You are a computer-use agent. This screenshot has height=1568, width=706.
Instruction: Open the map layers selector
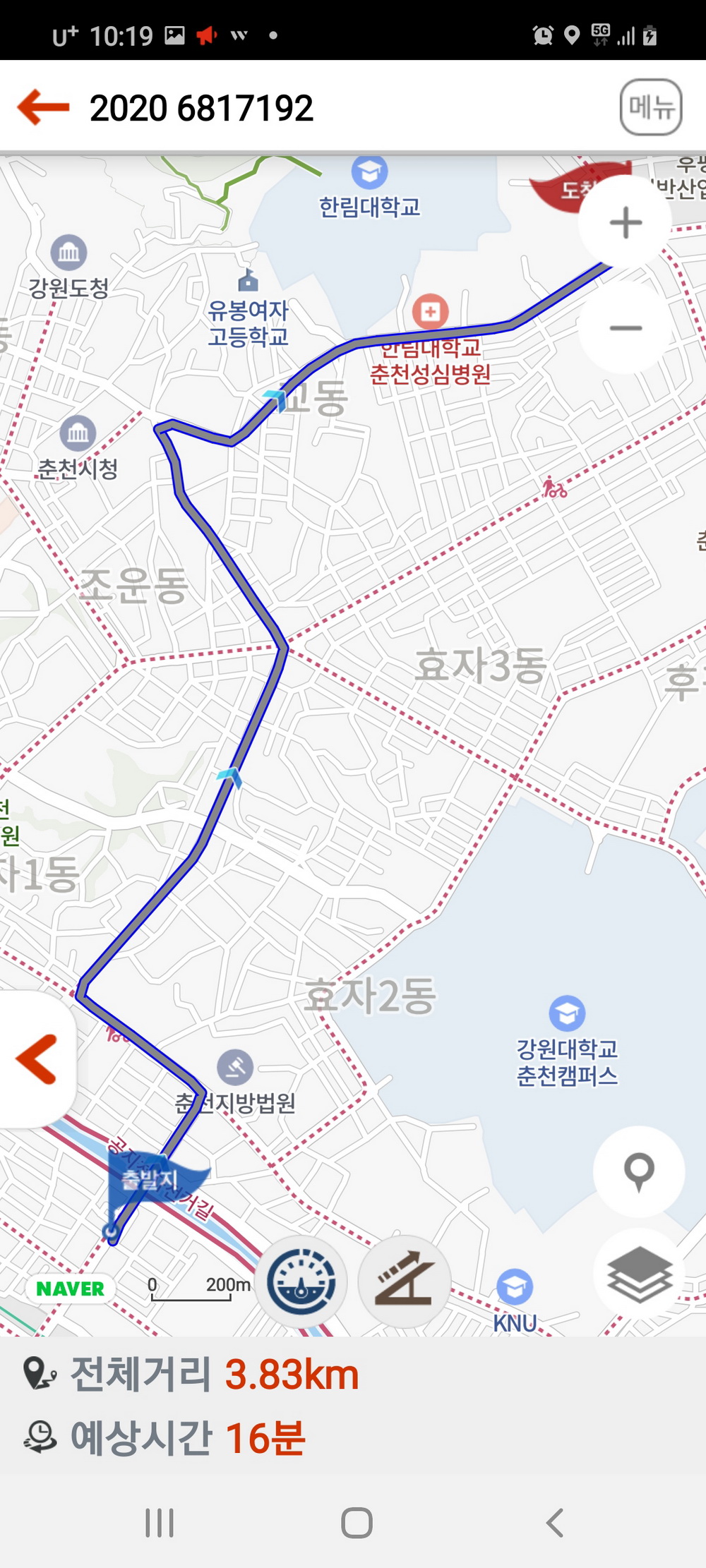639,1274
